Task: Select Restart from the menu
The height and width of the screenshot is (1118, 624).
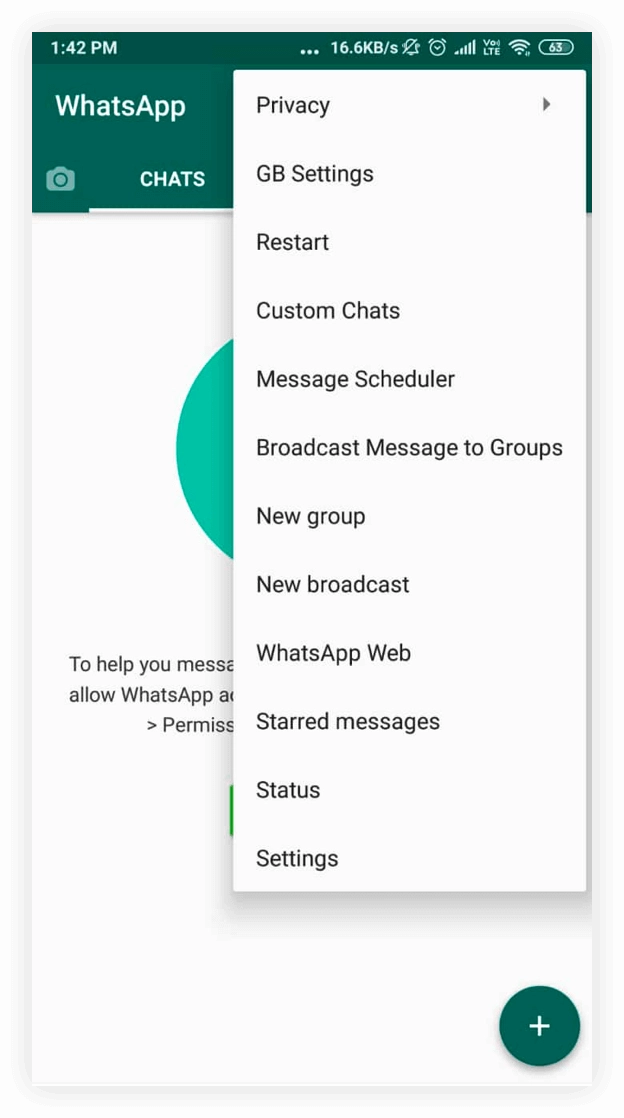Action: (408, 242)
